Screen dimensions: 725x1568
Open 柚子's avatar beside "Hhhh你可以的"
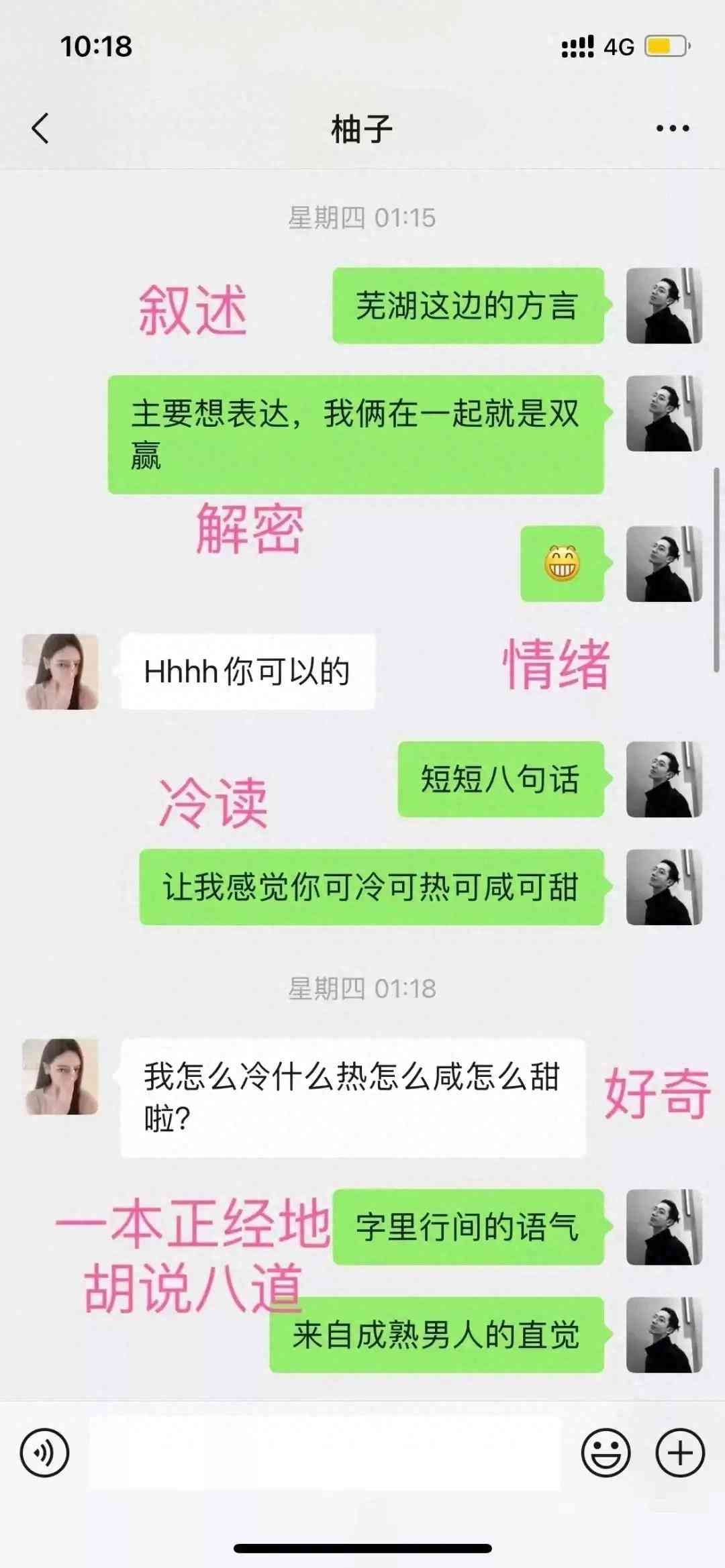click(60, 672)
